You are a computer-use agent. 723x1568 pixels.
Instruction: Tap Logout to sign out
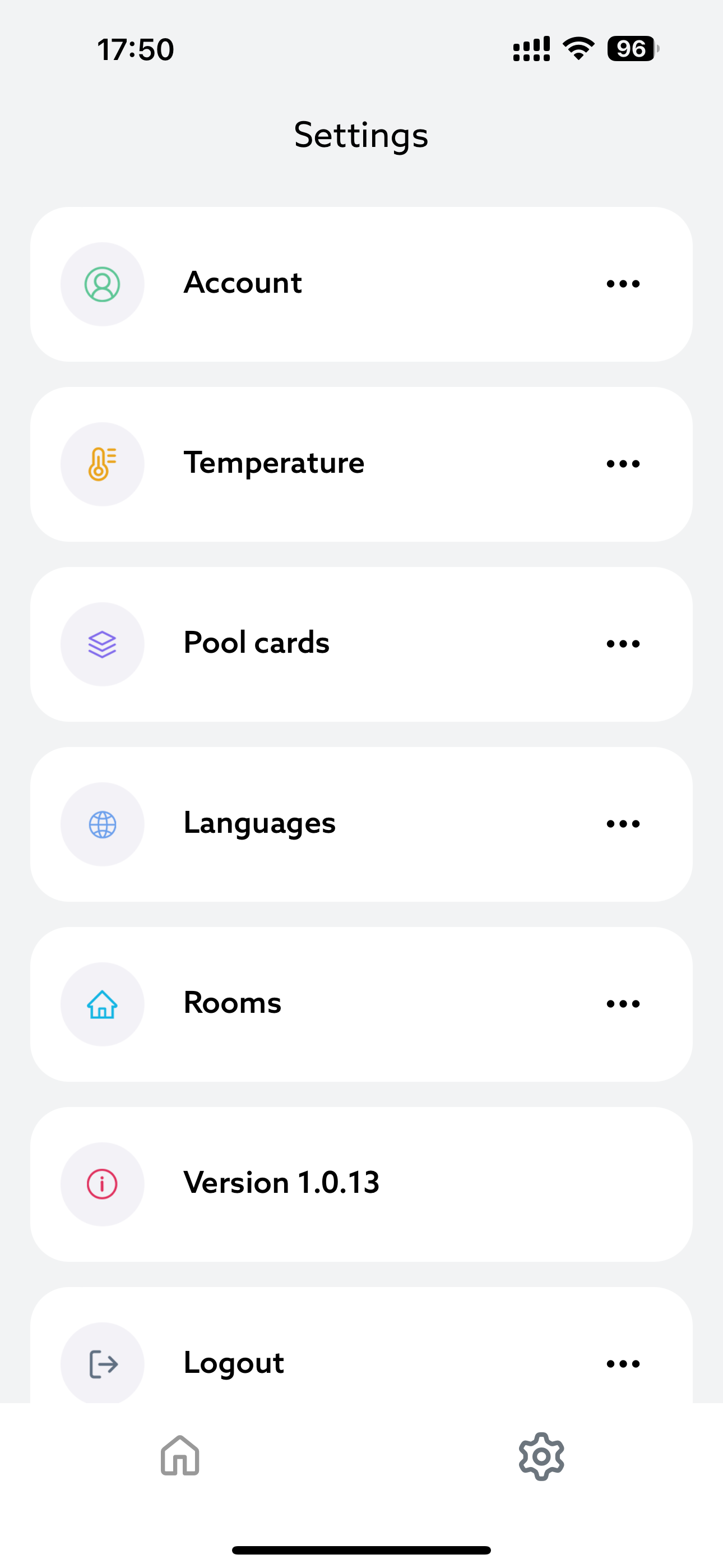tap(361, 1346)
